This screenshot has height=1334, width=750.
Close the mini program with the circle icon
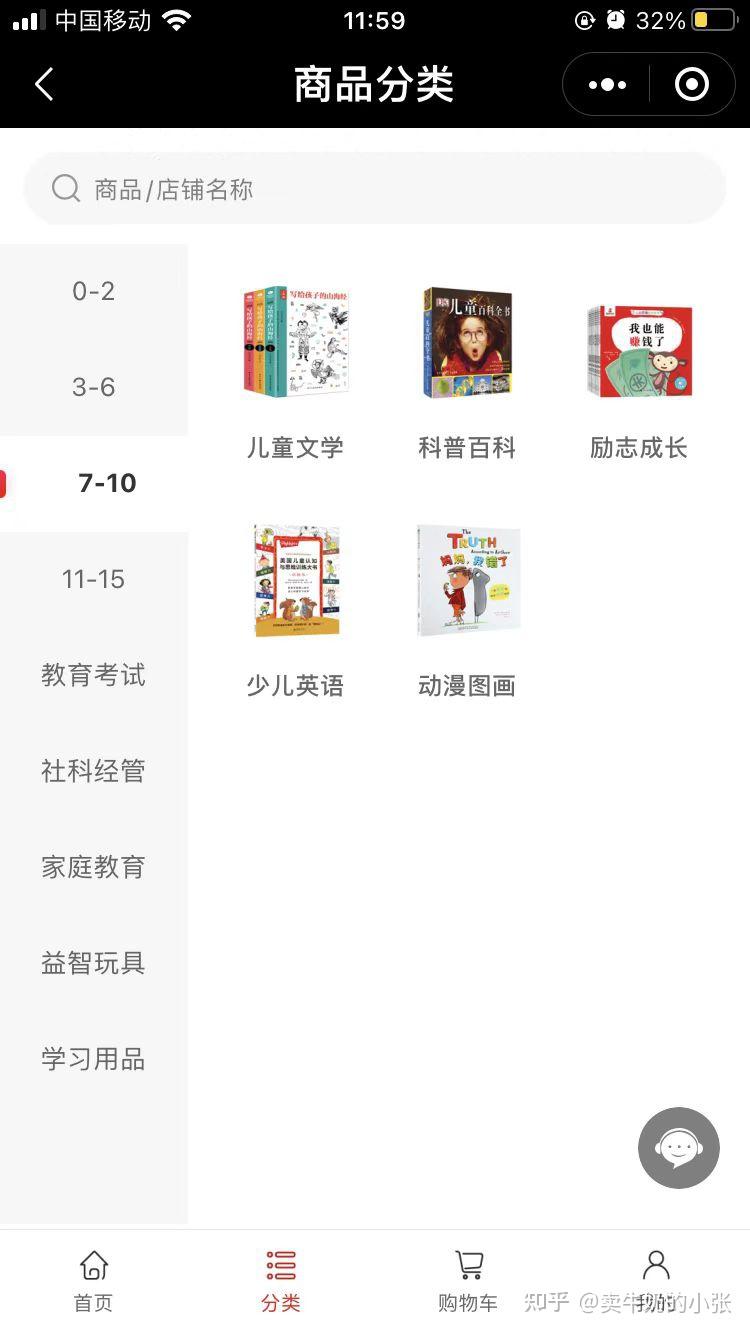point(692,85)
